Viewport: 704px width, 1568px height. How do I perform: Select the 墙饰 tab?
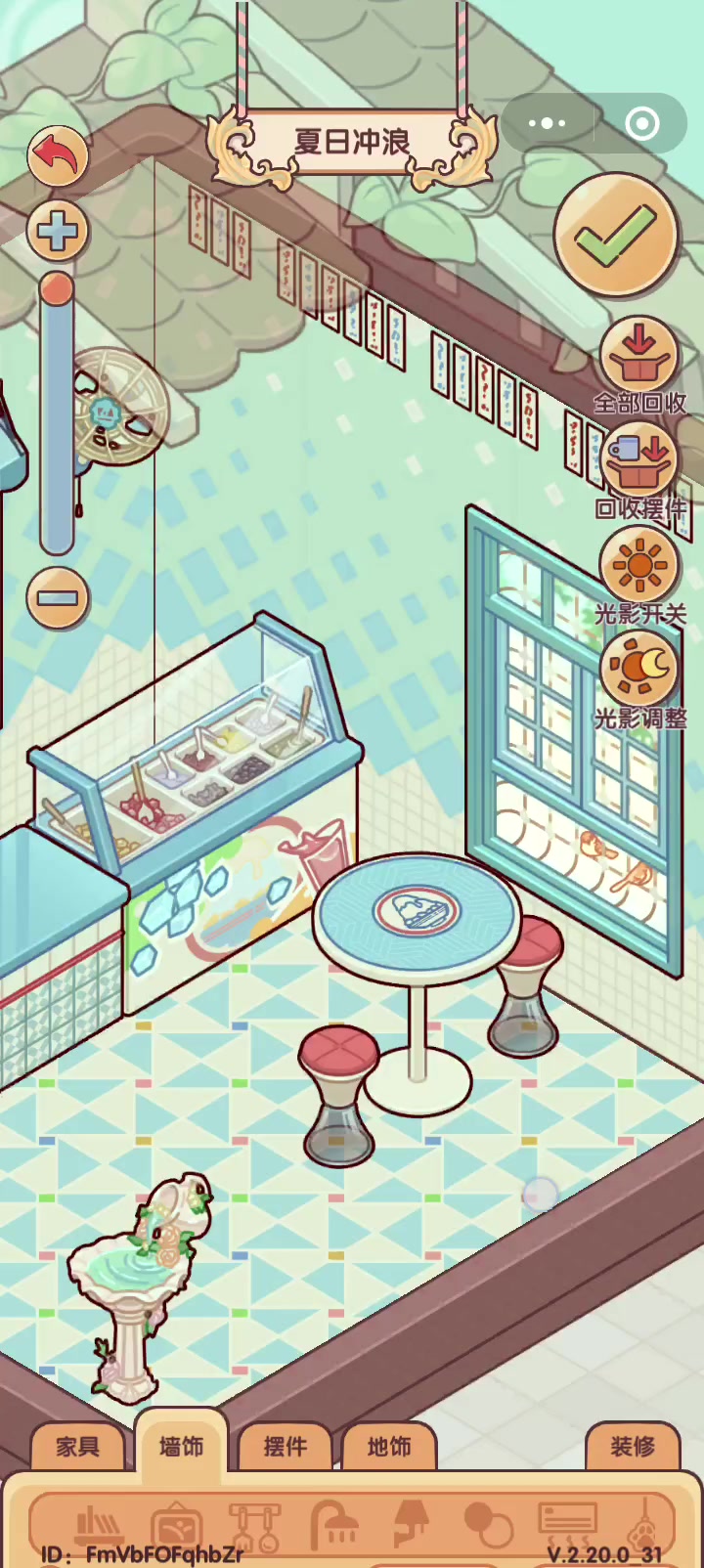coord(182,1444)
